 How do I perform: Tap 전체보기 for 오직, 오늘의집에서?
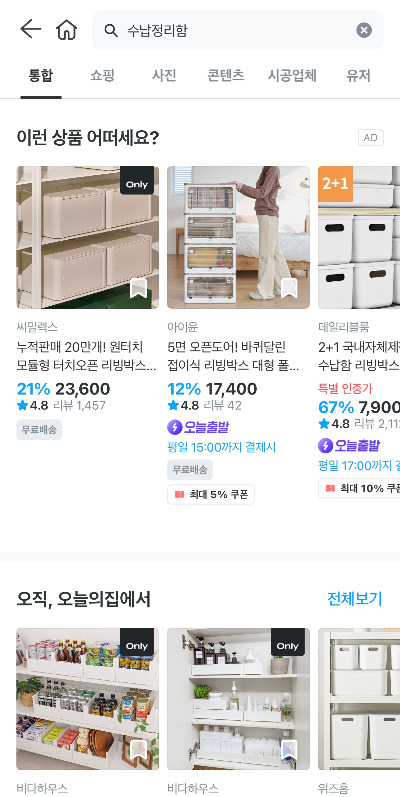click(x=354, y=599)
